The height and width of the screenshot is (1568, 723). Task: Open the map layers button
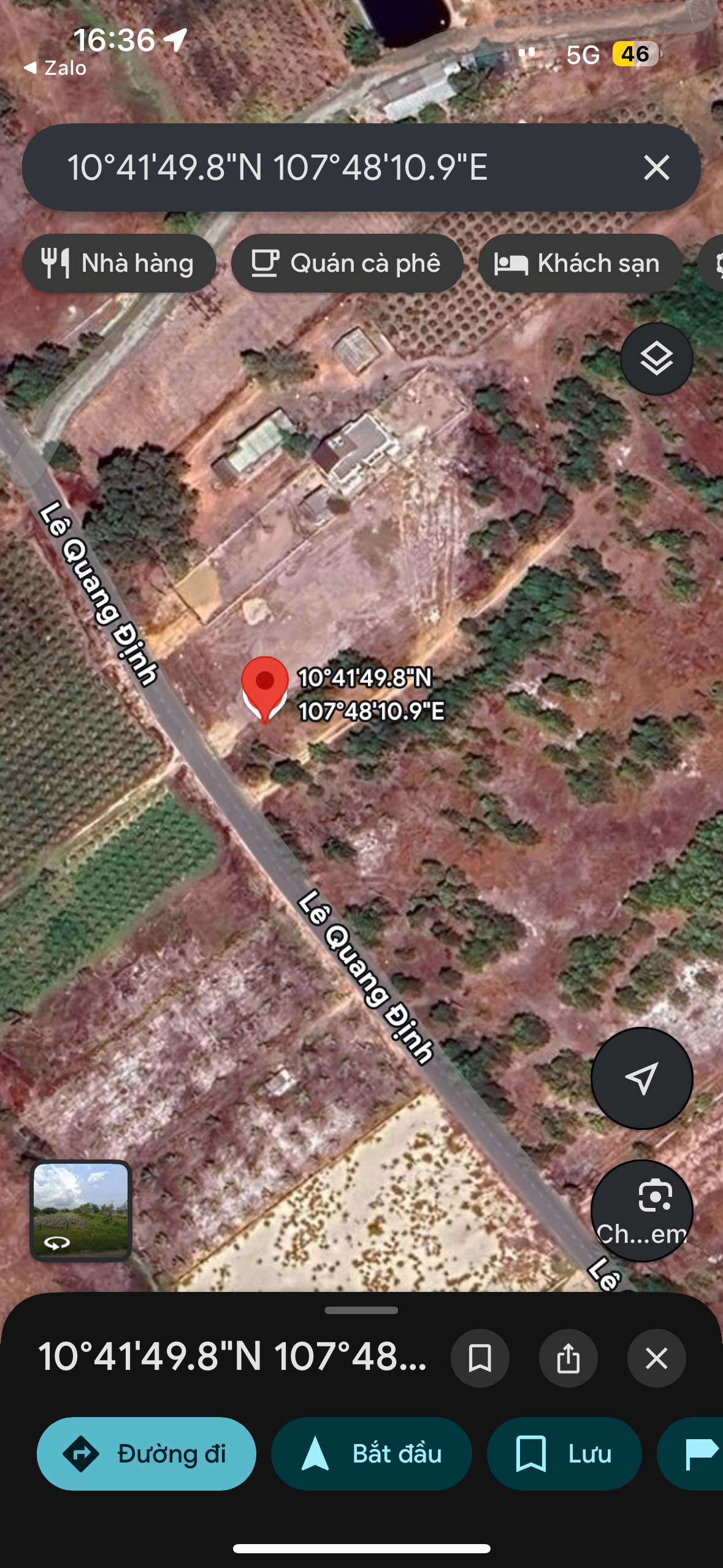[656, 359]
